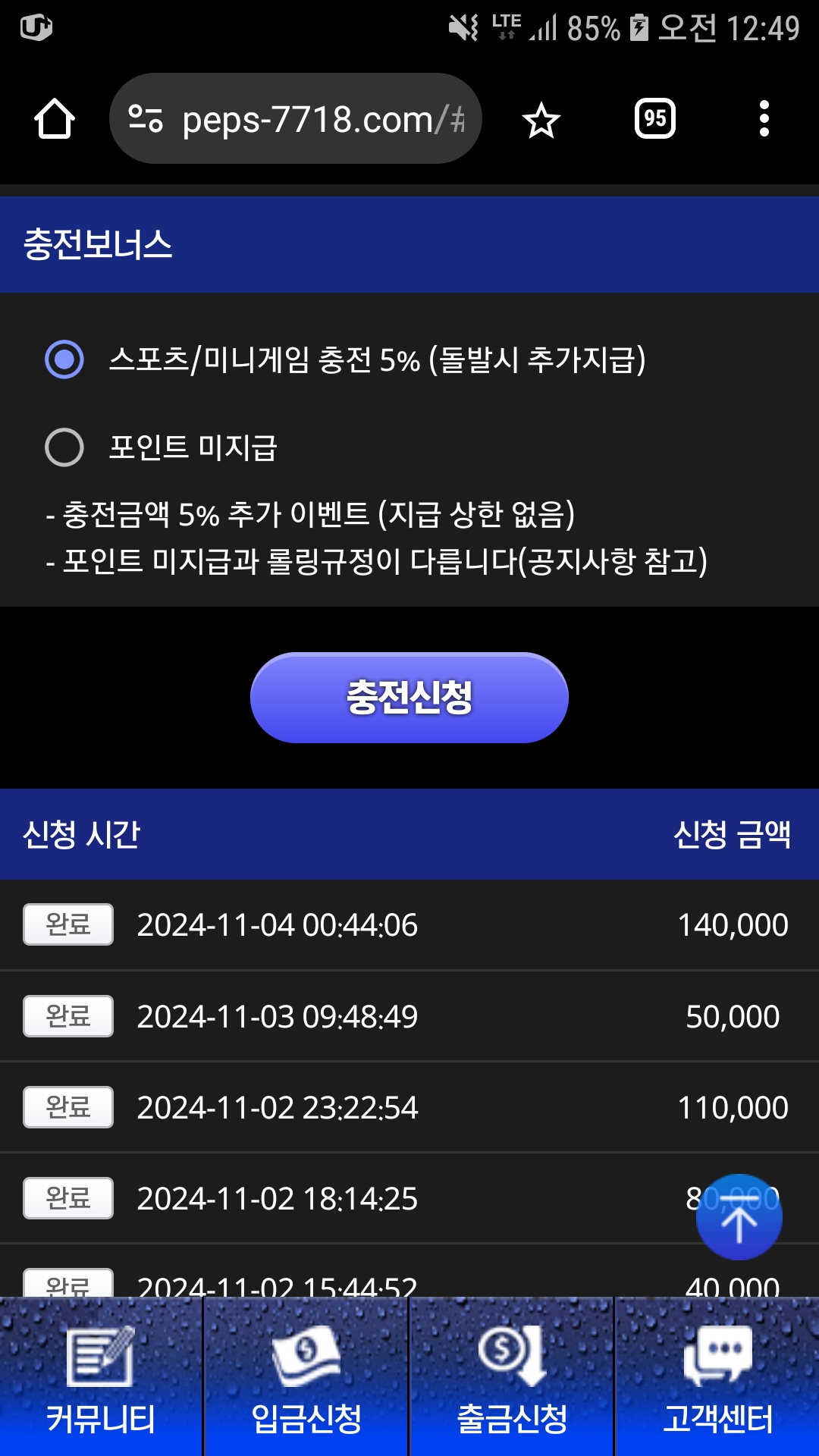
Task: Open the browser overflow menu
Action: pos(764,119)
